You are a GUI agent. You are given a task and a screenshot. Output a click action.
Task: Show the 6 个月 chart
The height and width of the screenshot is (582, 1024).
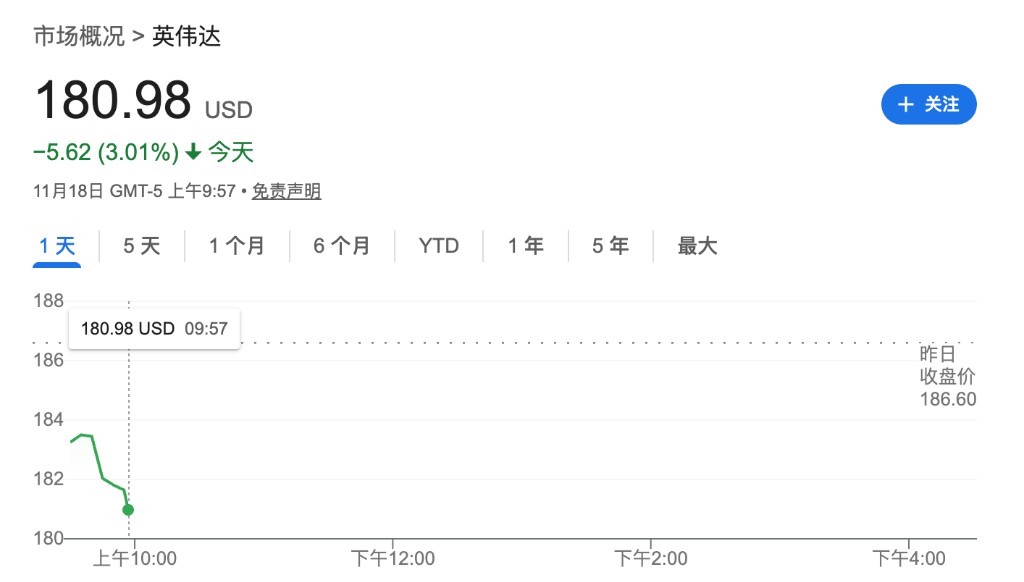click(341, 246)
